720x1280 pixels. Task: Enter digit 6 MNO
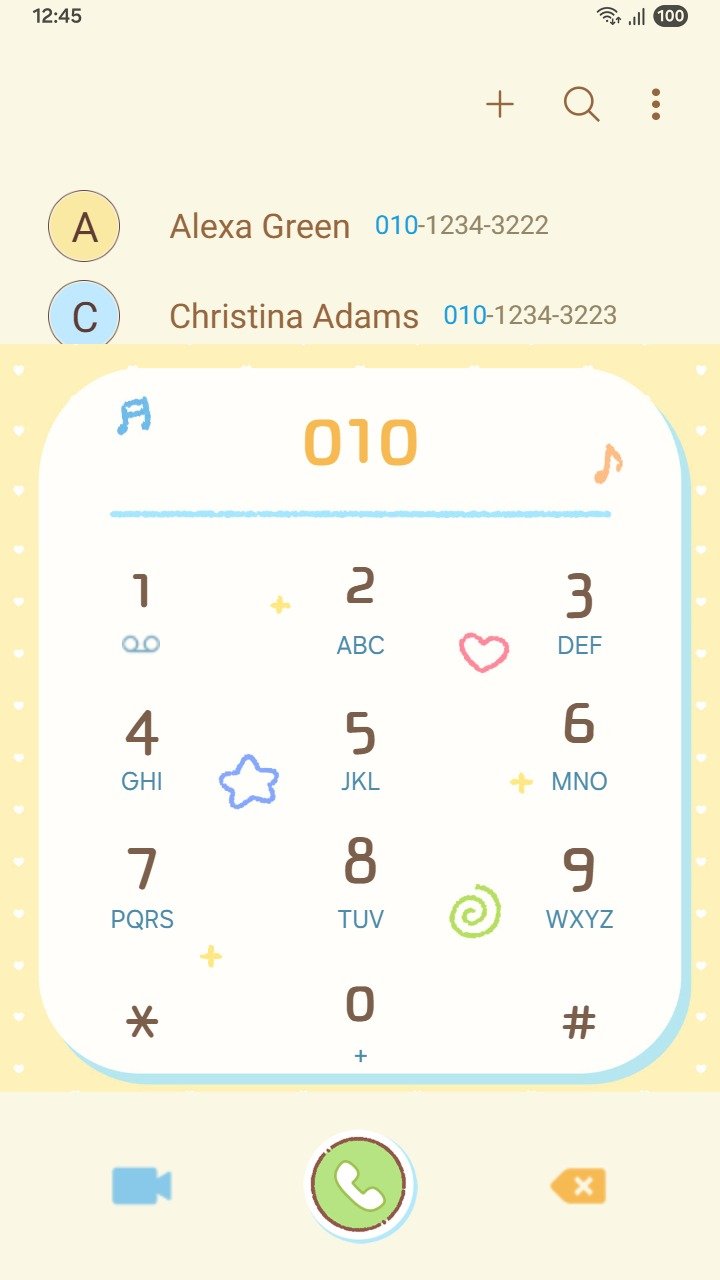click(x=579, y=750)
